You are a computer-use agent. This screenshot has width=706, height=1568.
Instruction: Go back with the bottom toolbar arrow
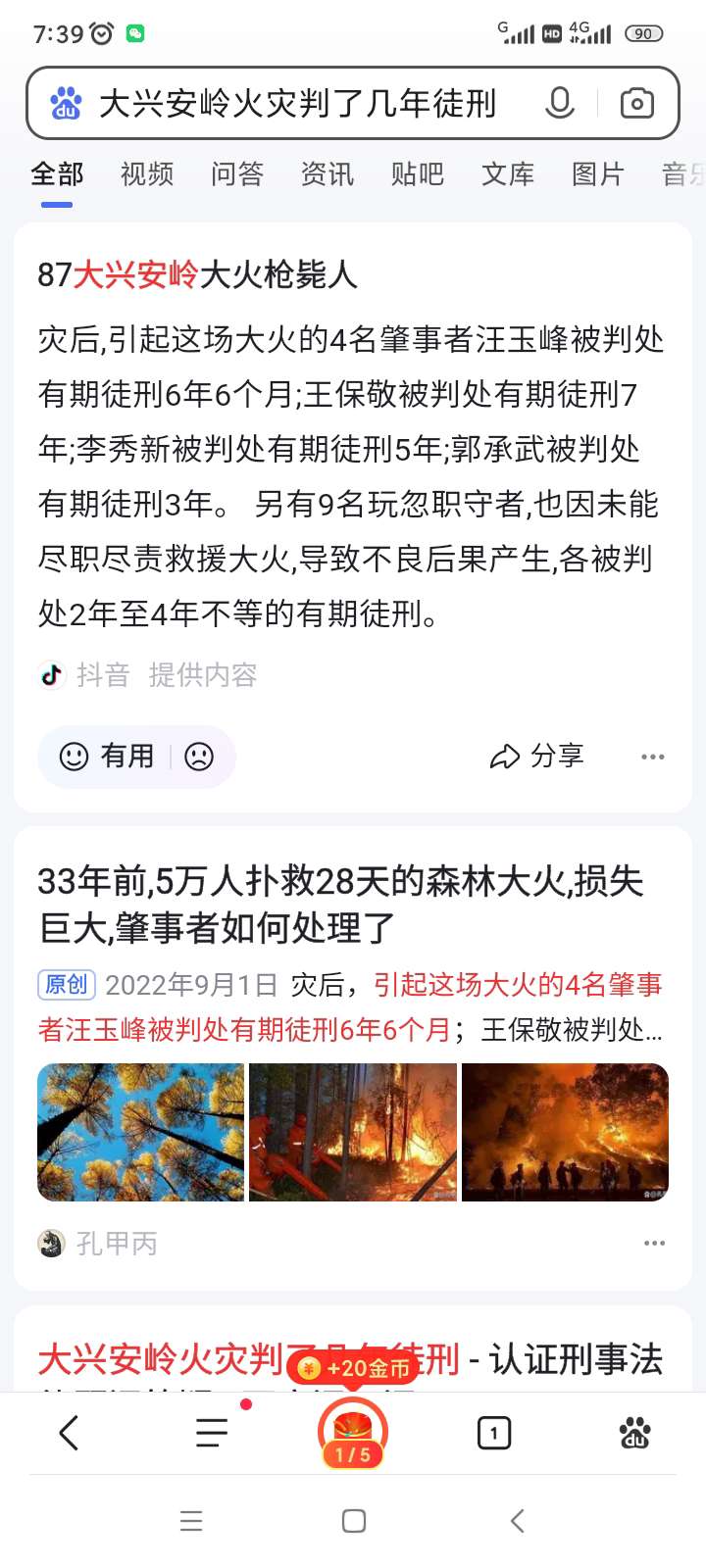tap(69, 1434)
